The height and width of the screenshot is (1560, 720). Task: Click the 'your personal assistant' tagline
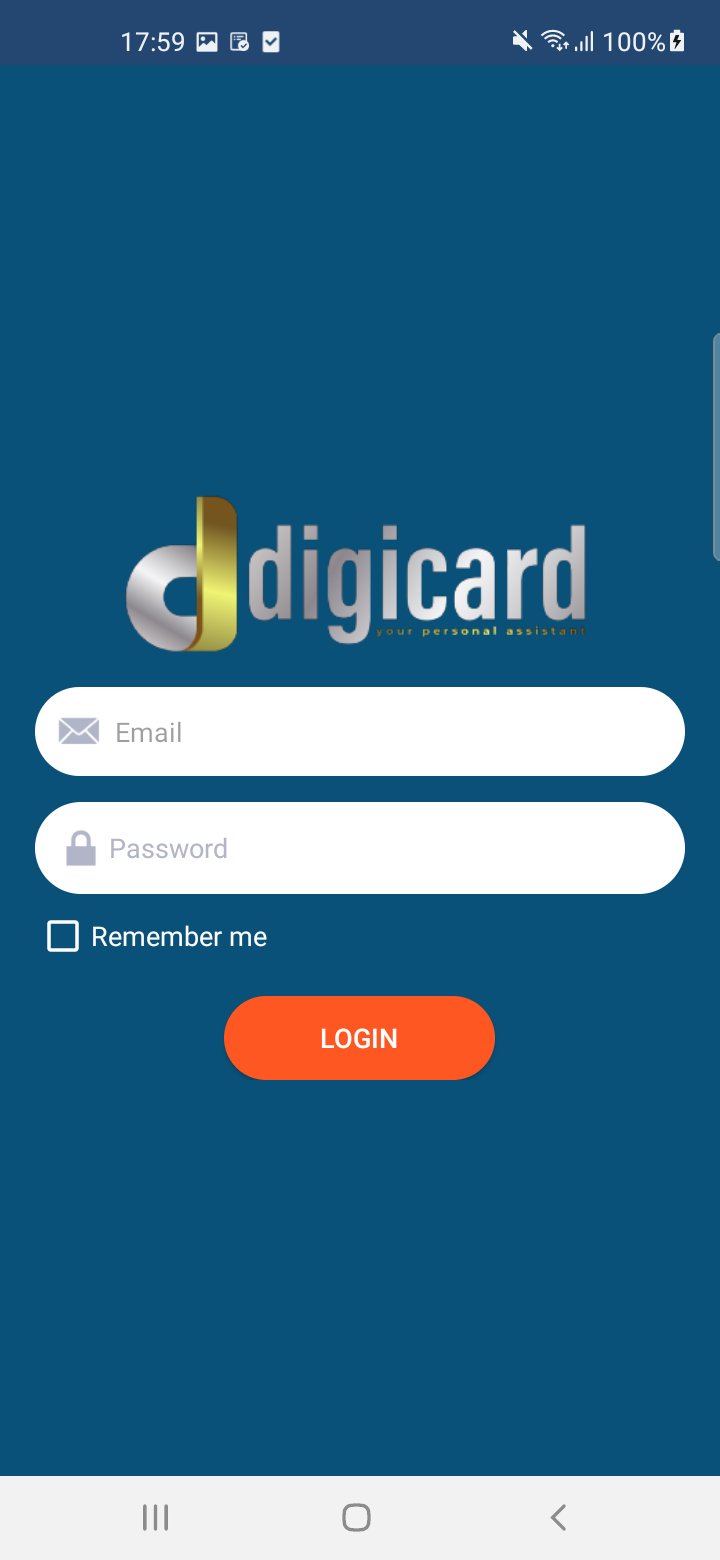pos(480,631)
